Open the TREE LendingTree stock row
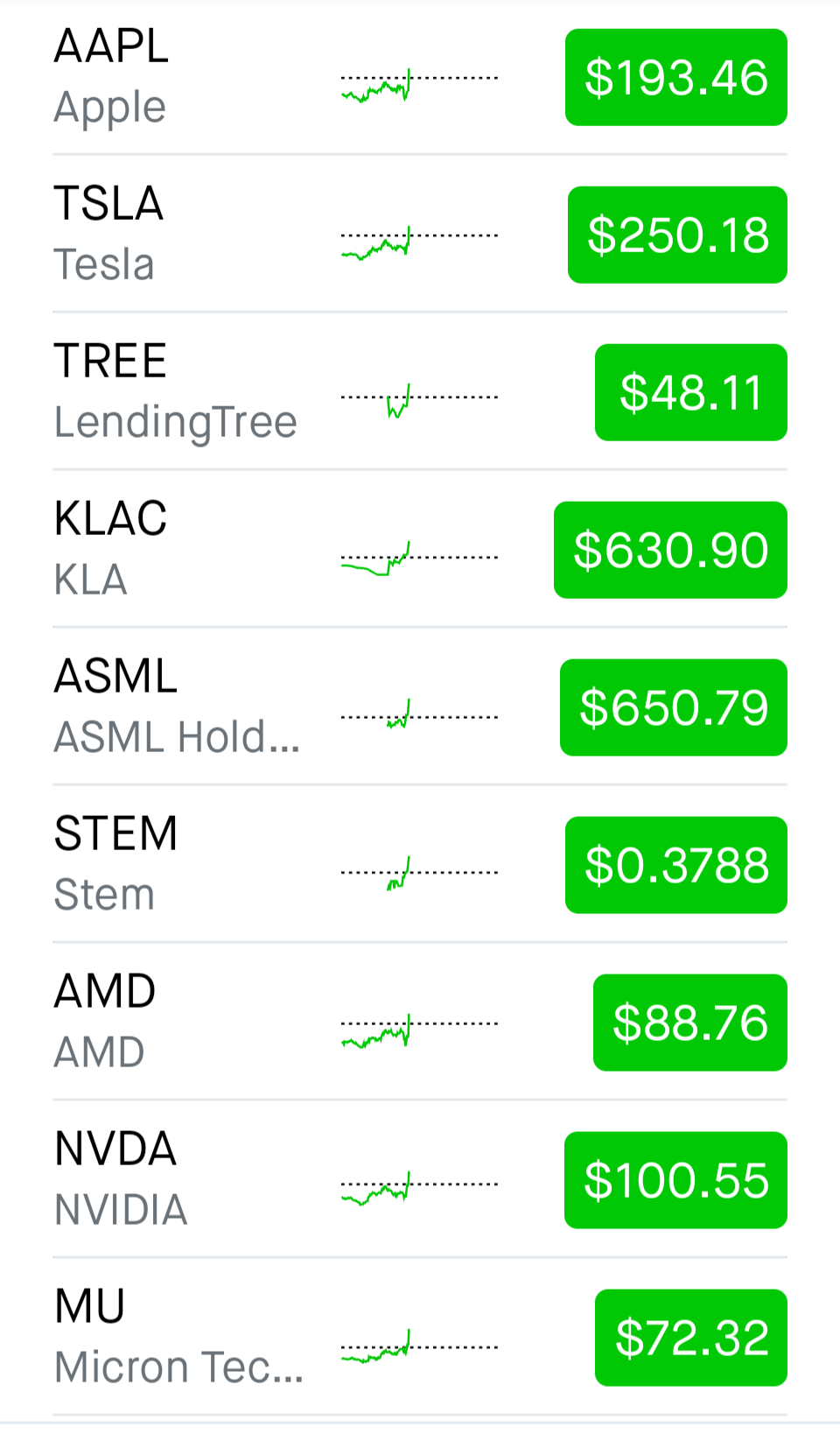 tap(420, 391)
